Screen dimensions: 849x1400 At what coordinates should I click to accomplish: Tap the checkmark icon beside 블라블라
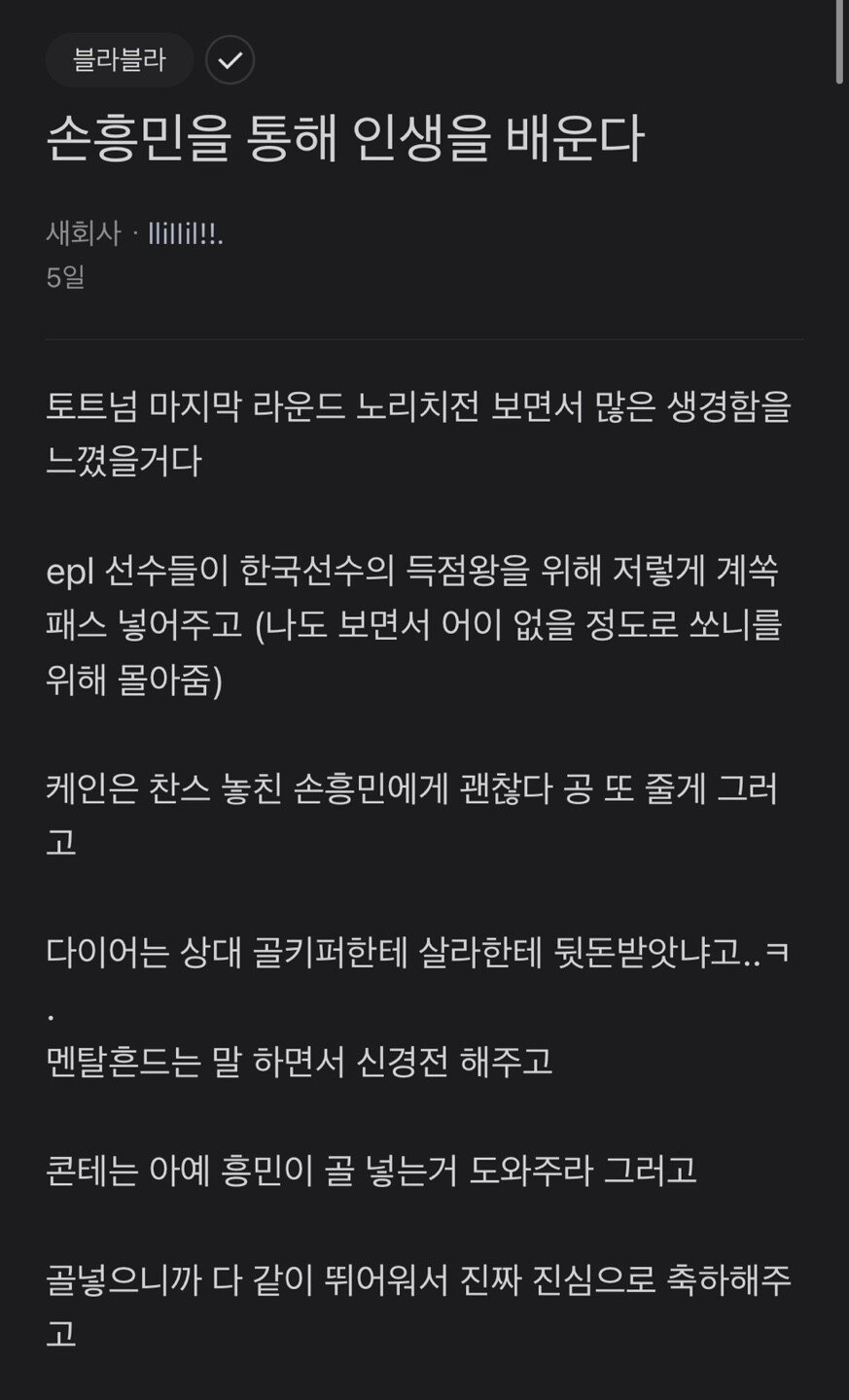pyautogui.click(x=230, y=60)
